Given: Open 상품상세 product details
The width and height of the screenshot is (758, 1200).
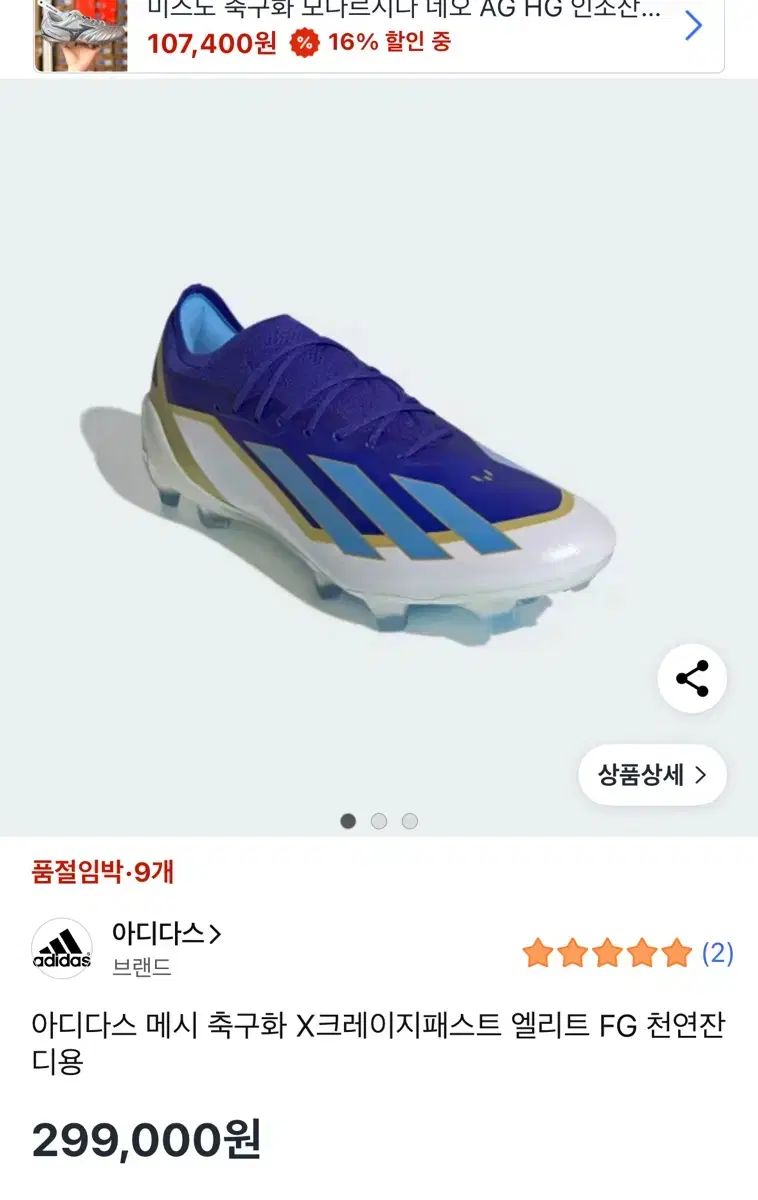Looking at the screenshot, I should 652,774.
